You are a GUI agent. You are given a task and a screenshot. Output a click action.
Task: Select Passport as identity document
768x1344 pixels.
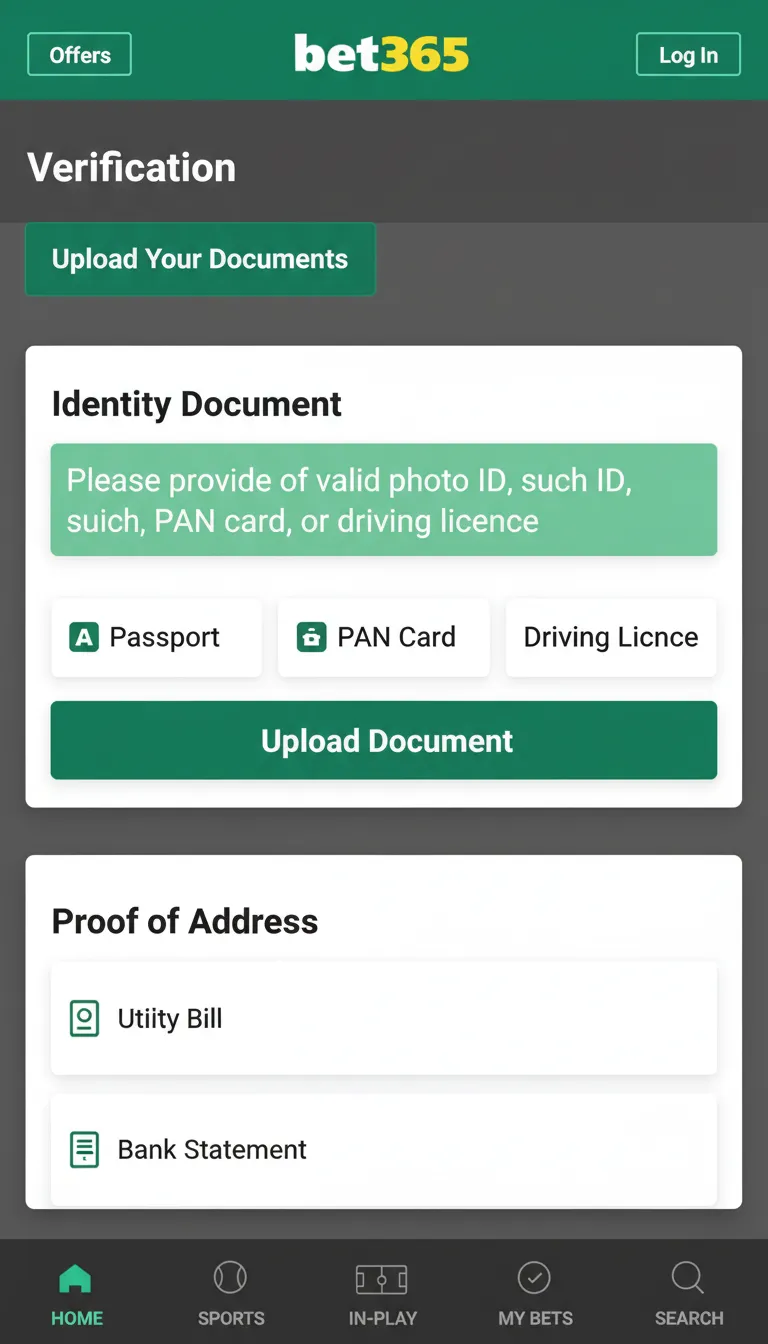pos(156,638)
